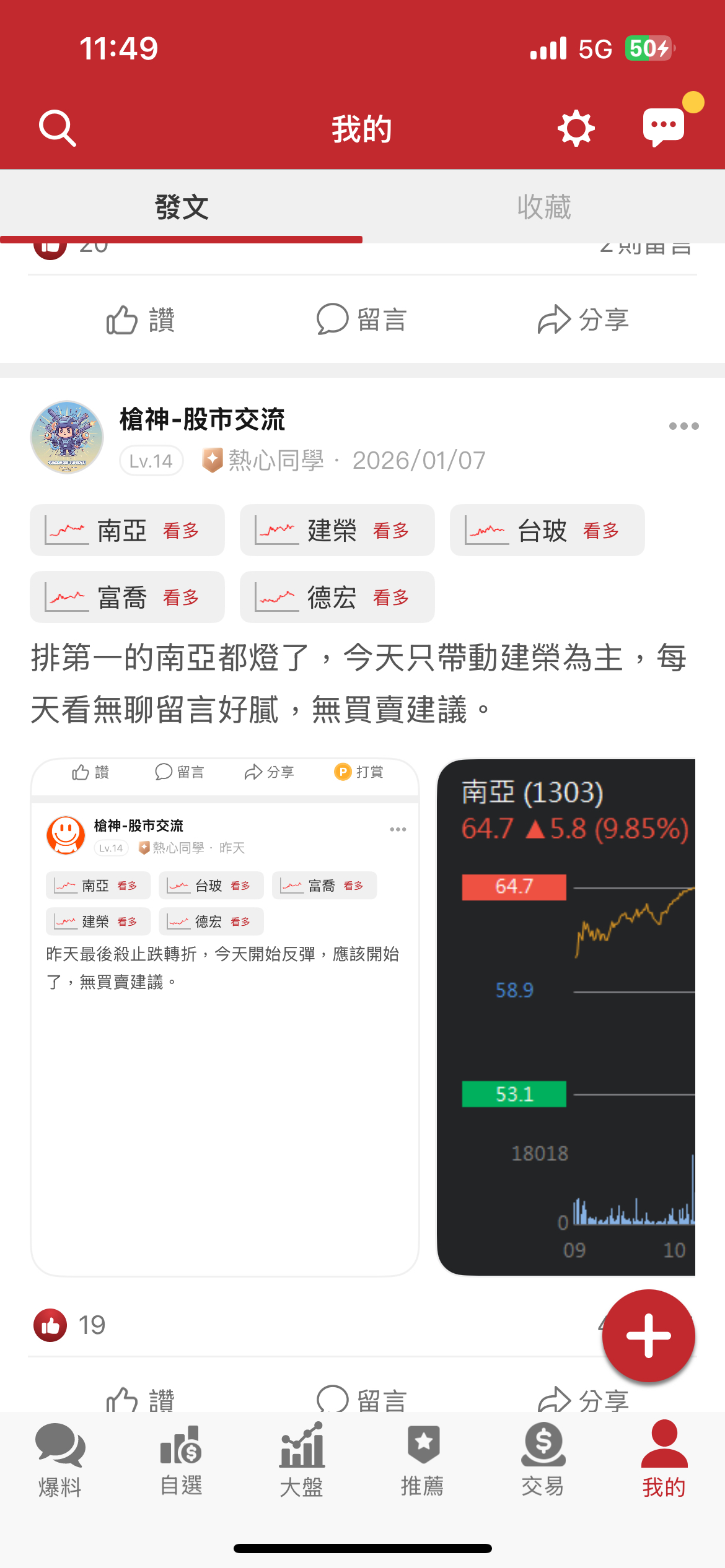Open the 建榮 看多 stock chip
725x1568 pixels.
pos(337,531)
